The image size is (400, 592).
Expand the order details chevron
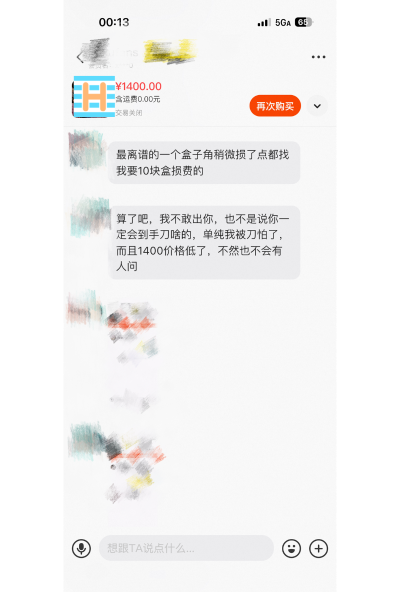[317, 106]
